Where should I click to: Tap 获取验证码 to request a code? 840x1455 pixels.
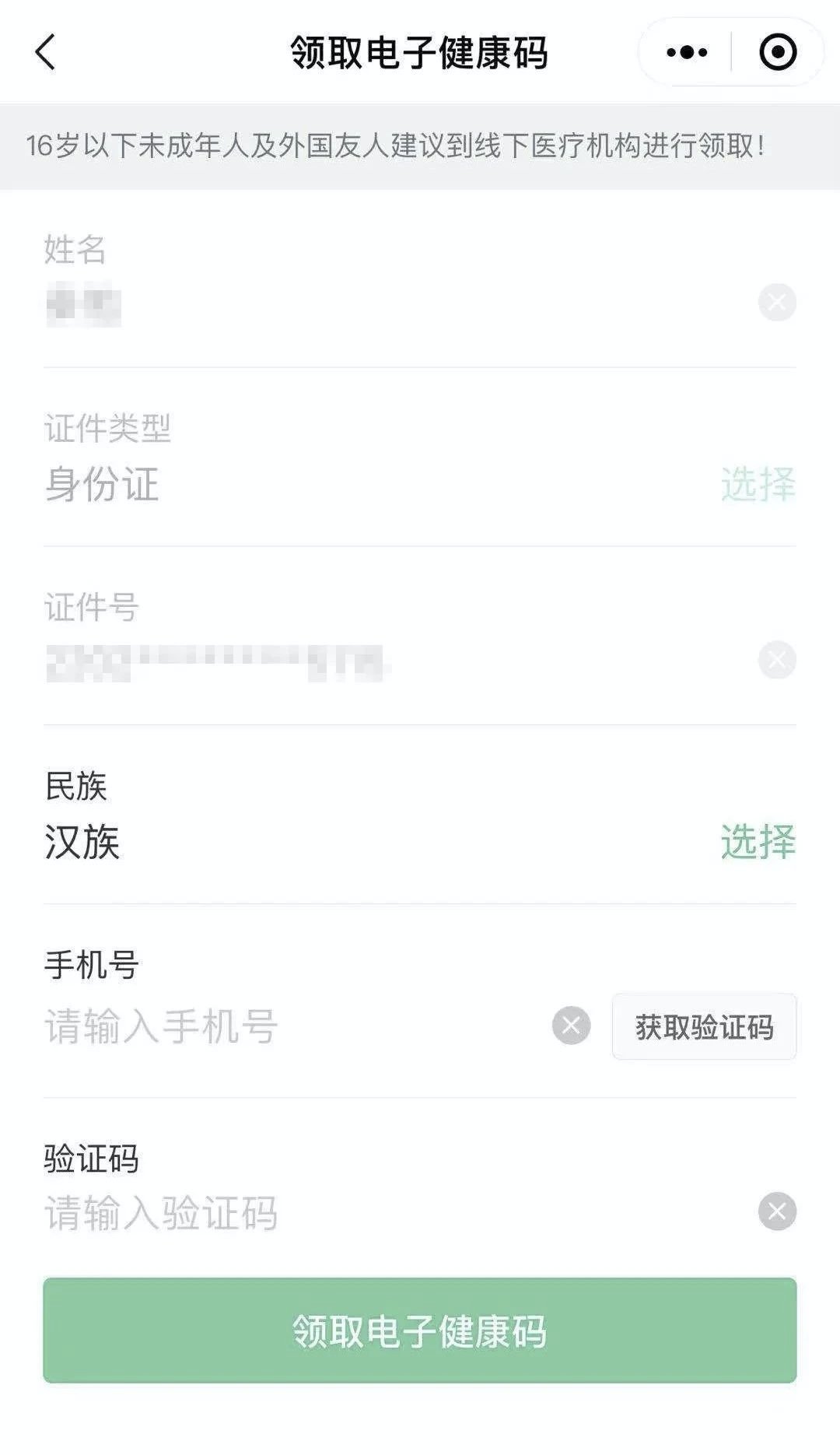pos(704,1026)
